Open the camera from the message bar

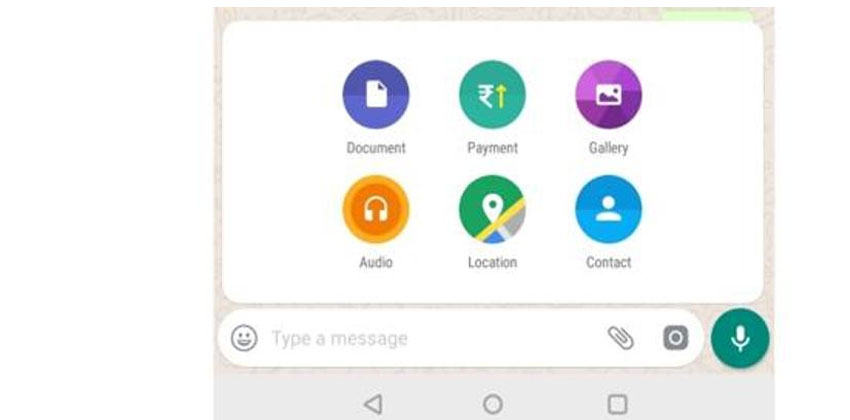coord(676,338)
